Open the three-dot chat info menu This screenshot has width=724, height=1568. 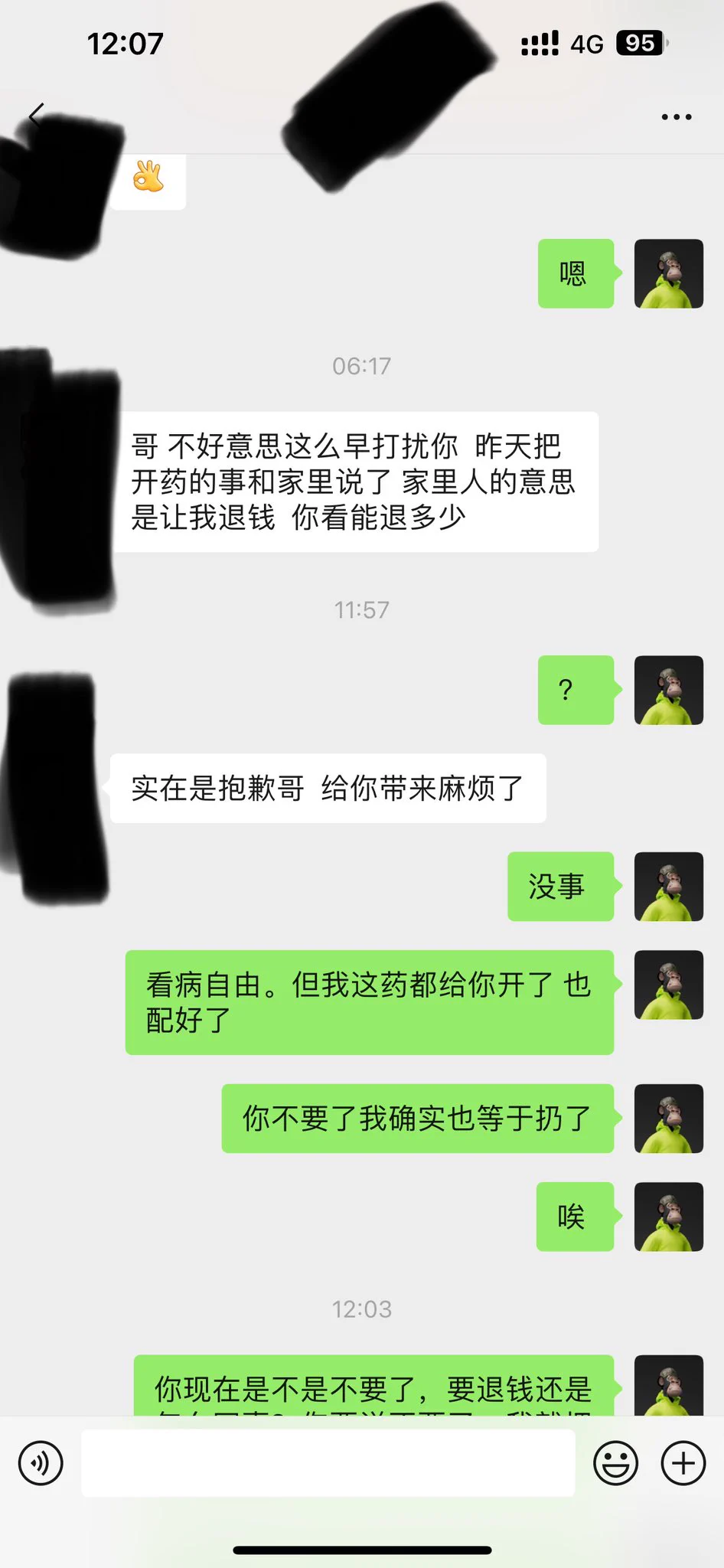pyautogui.click(x=676, y=117)
